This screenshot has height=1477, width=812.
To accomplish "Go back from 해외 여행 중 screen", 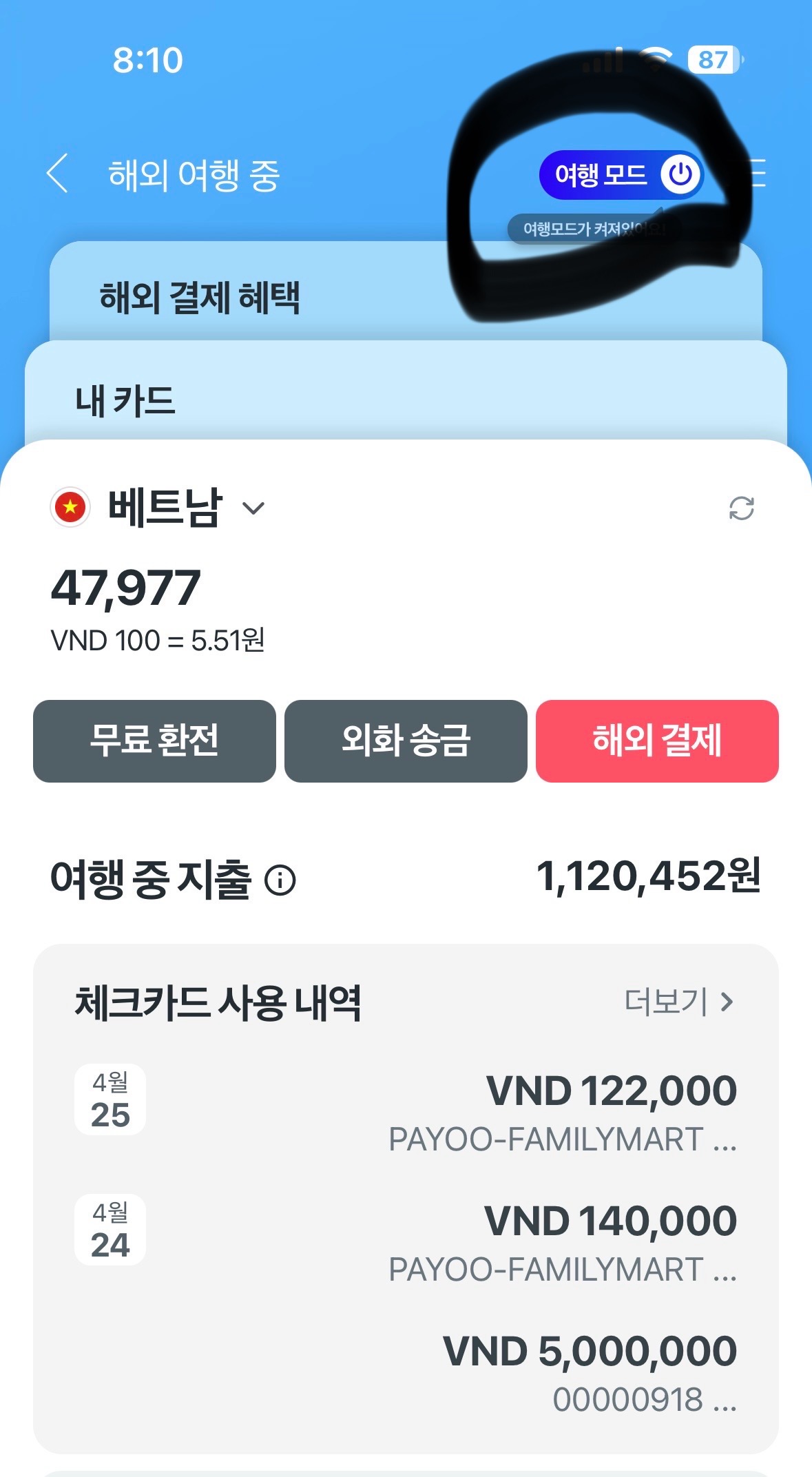I will [x=58, y=174].
